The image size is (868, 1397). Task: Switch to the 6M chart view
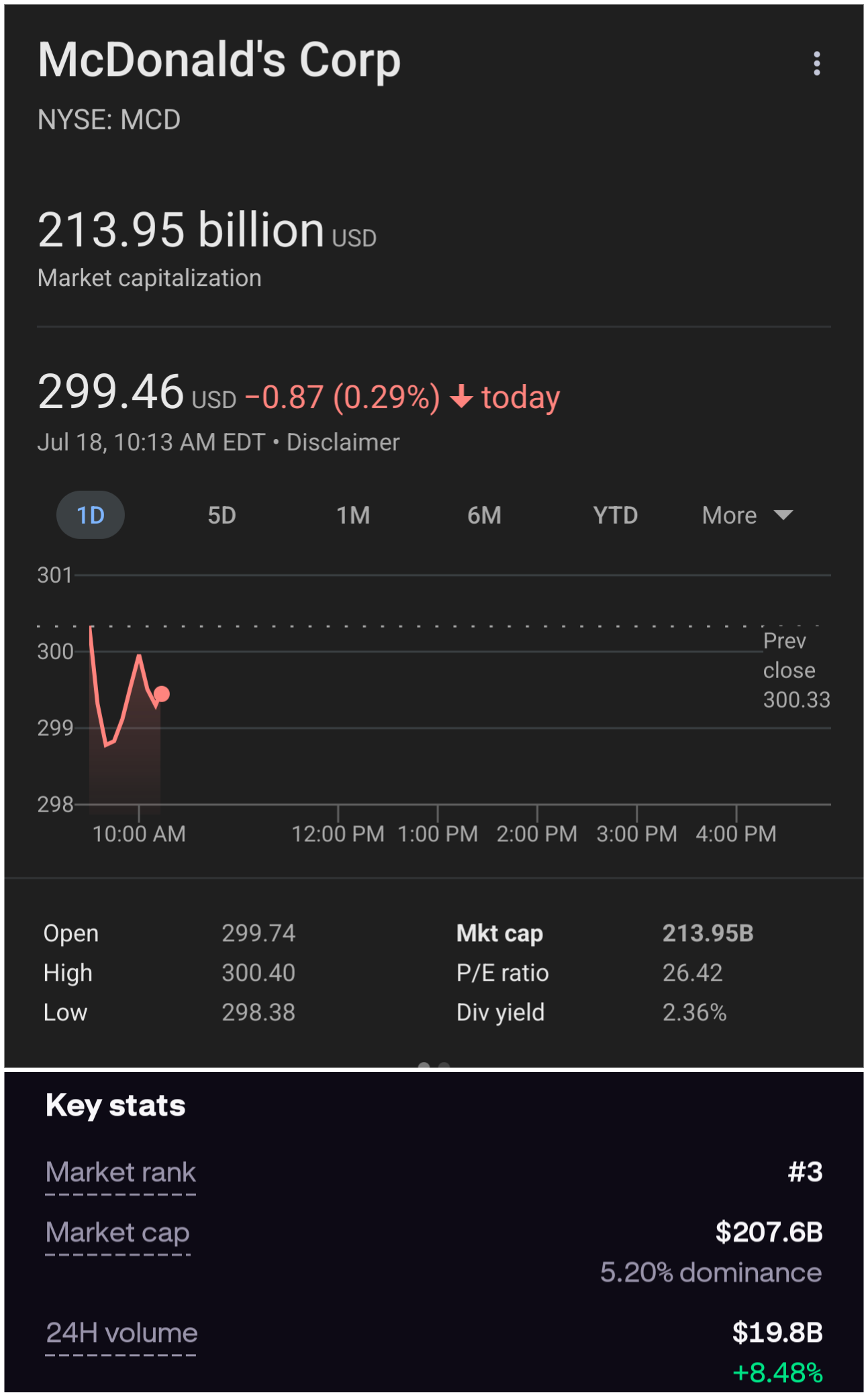click(x=484, y=515)
